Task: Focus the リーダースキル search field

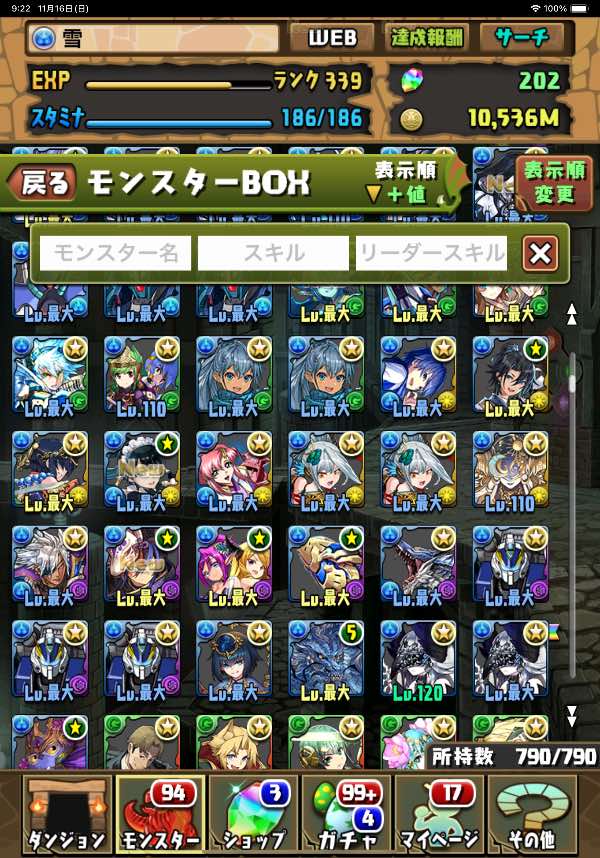Action: 431,254
